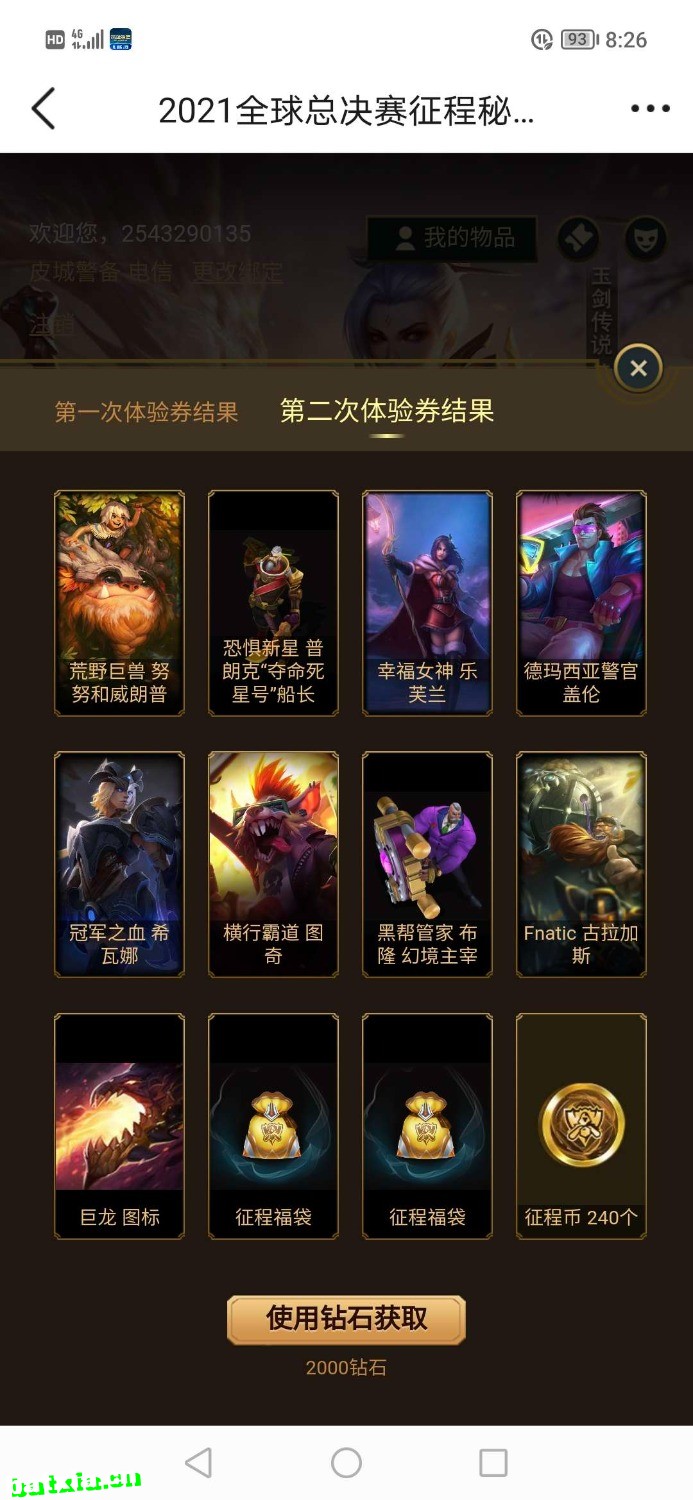Open the 荒野巨兽 努努和威朗普 skin card
693x1500 pixels.
(x=119, y=603)
